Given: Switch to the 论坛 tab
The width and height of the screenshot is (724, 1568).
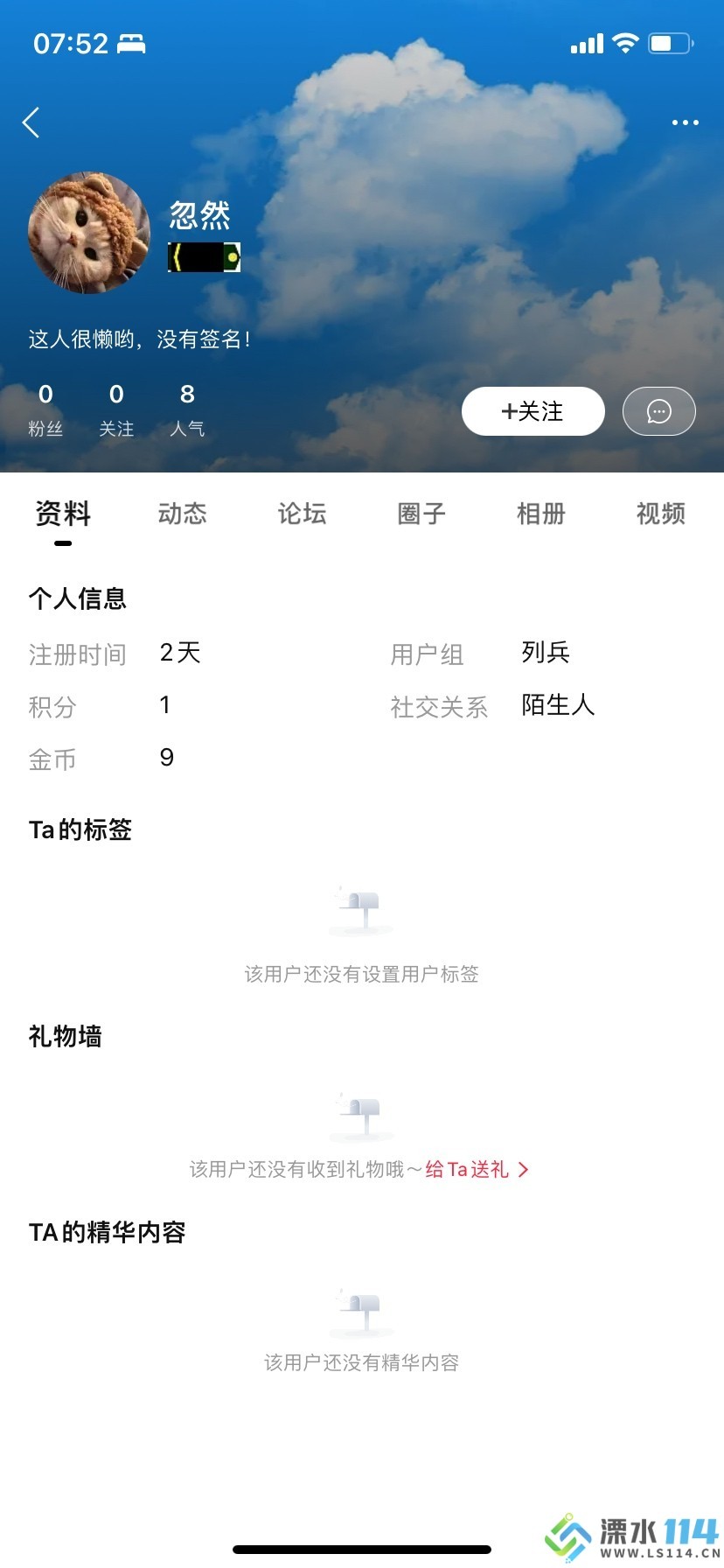Looking at the screenshot, I should 302,514.
